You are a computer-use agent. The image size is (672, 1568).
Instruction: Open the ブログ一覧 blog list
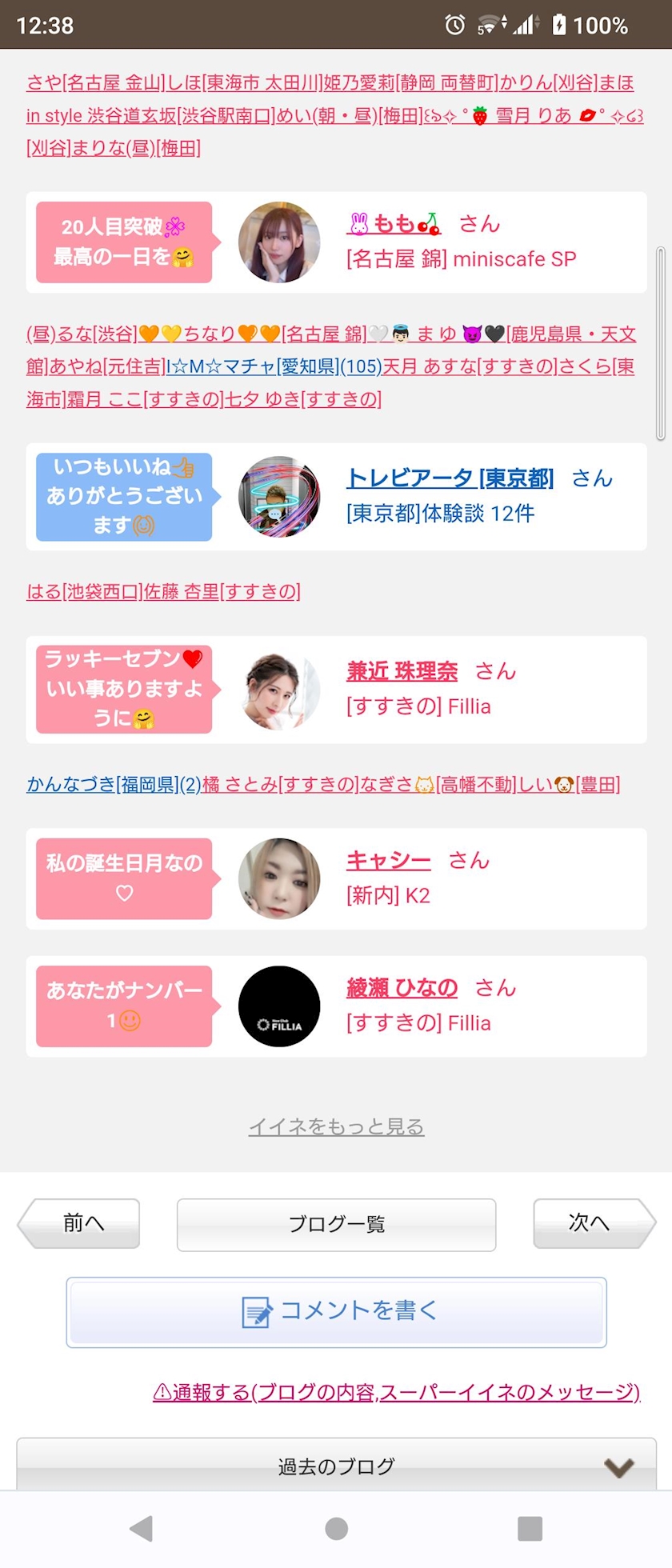coord(336,1224)
